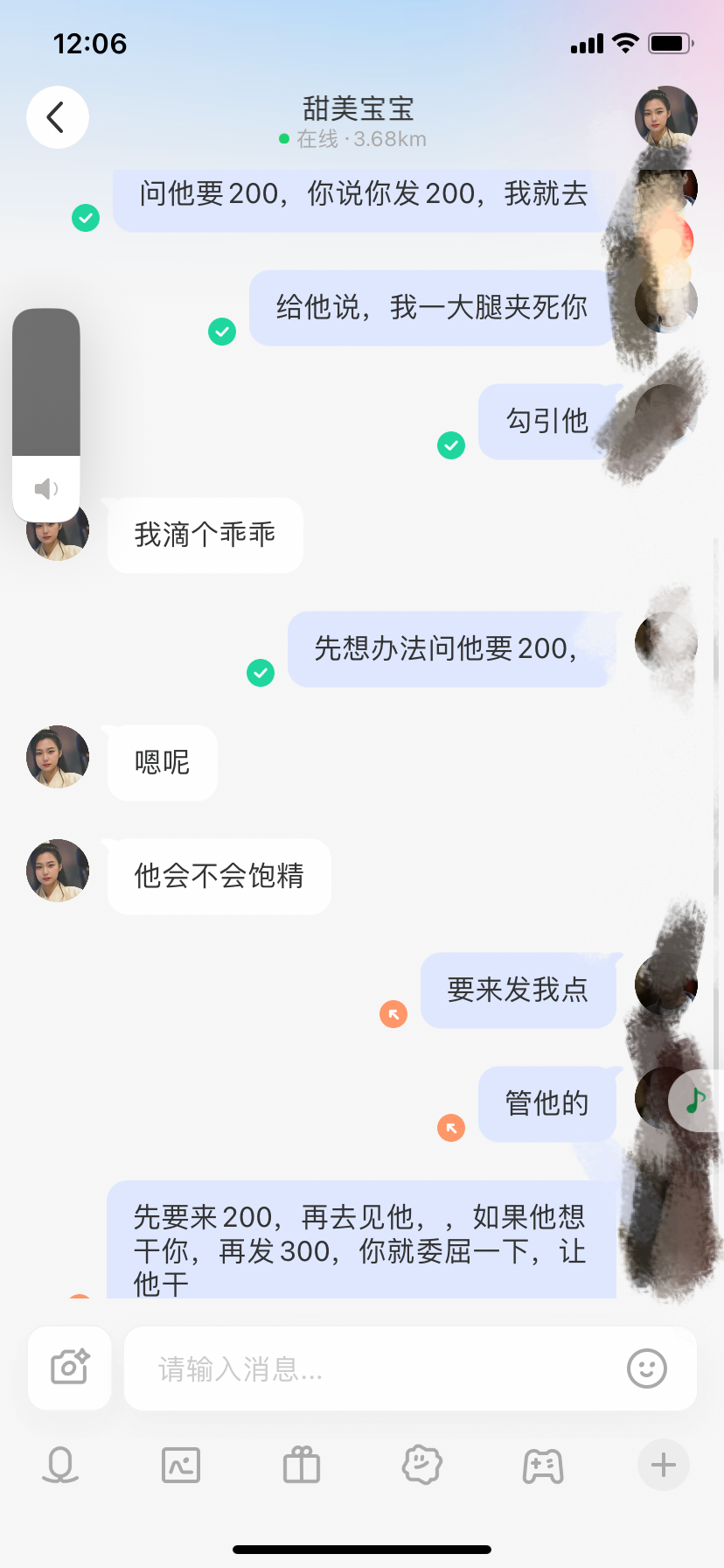Go back from the chat
This screenshot has height=1568, width=724.
click(x=57, y=117)
